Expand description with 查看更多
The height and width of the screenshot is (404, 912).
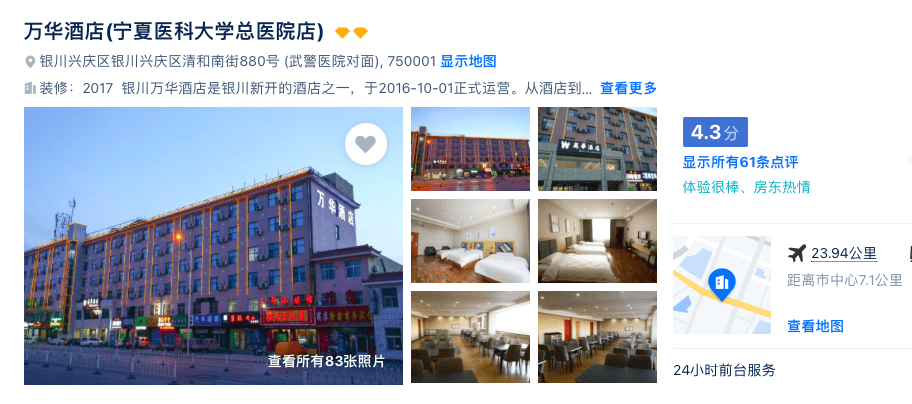tap(628, 88)
